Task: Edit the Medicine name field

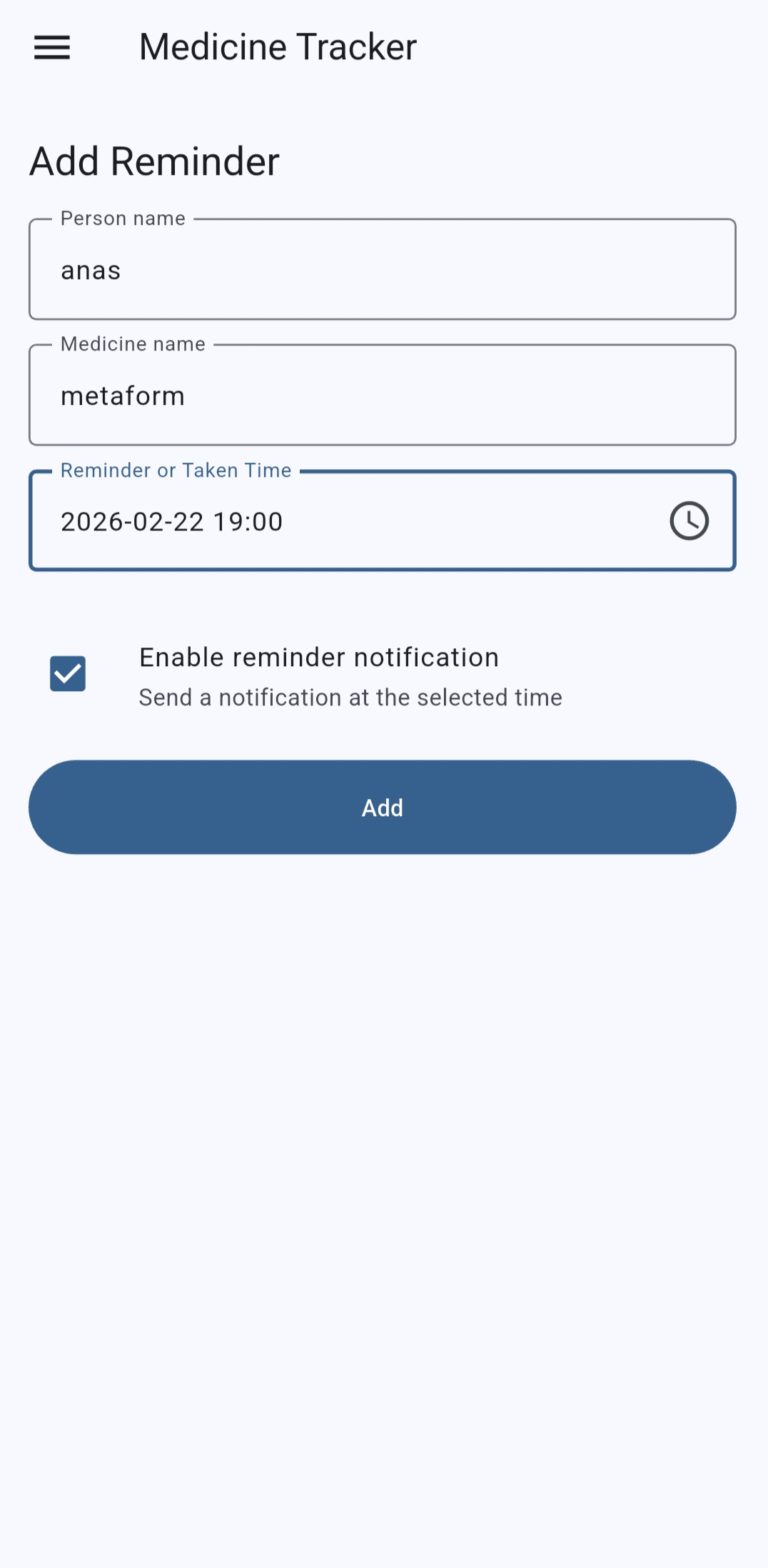Action: (382, 396)
